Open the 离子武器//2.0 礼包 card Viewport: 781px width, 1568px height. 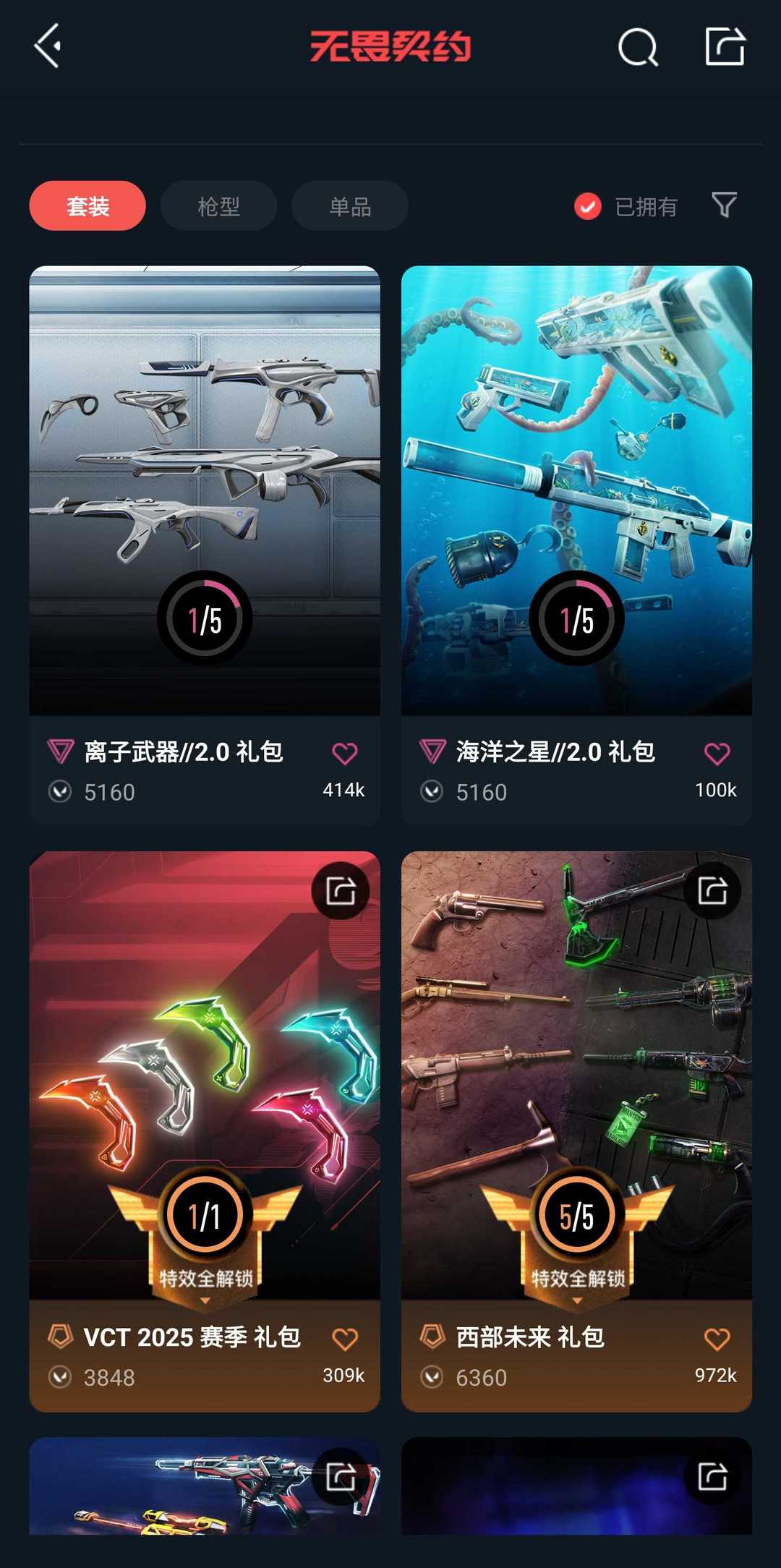point(205,545)
